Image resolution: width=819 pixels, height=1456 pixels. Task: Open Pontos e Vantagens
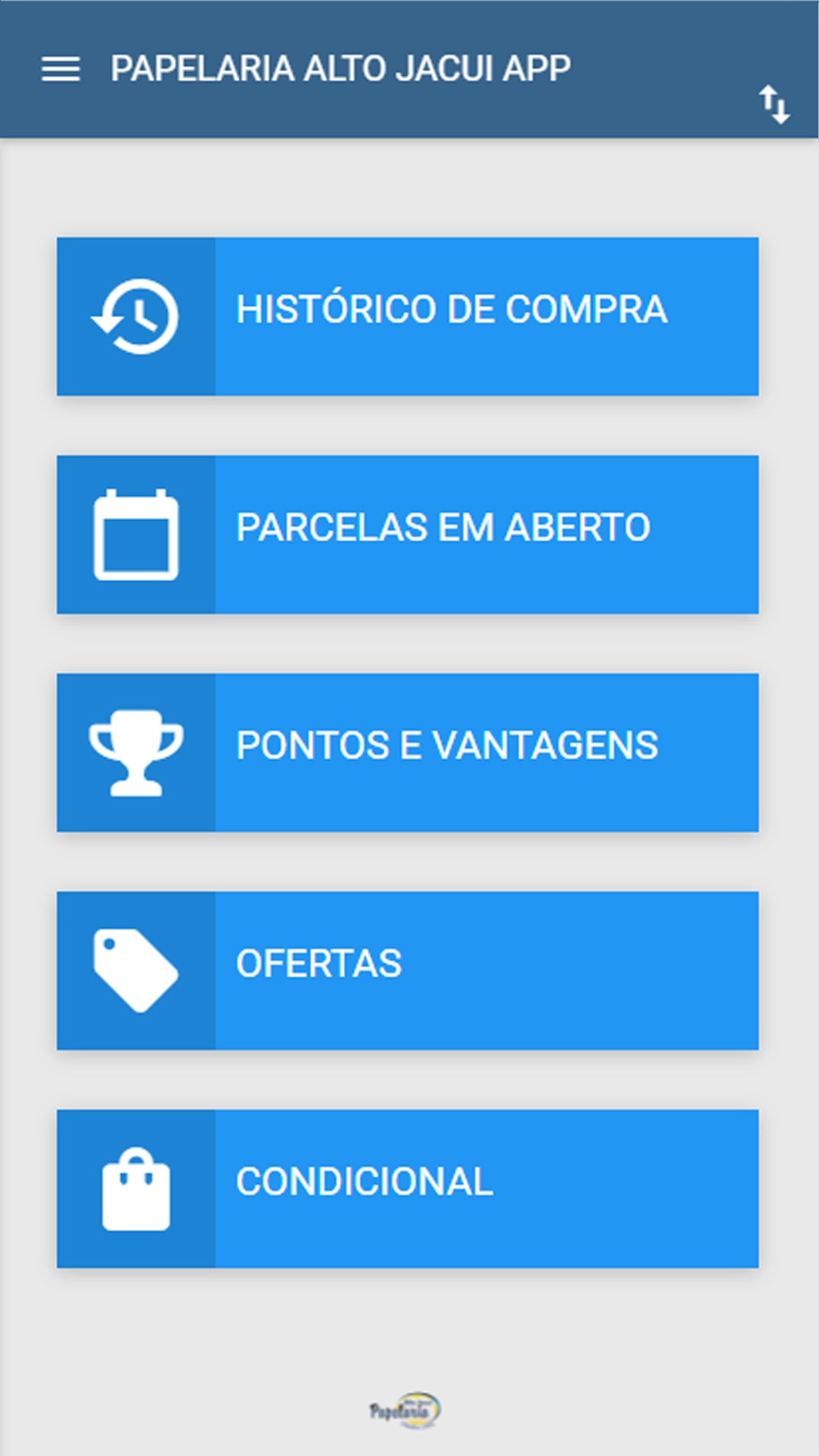(407, 753)
